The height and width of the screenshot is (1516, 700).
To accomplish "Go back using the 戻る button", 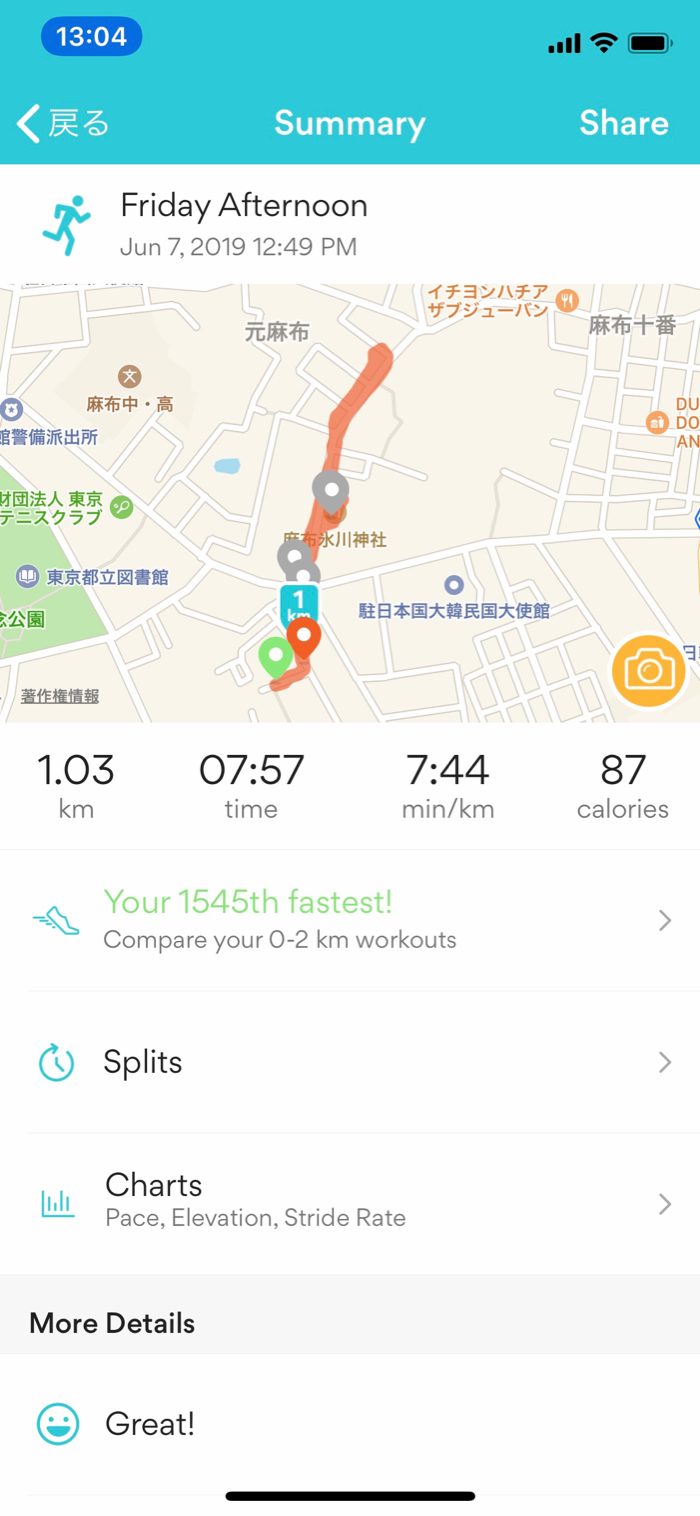I will coord(63,124).
